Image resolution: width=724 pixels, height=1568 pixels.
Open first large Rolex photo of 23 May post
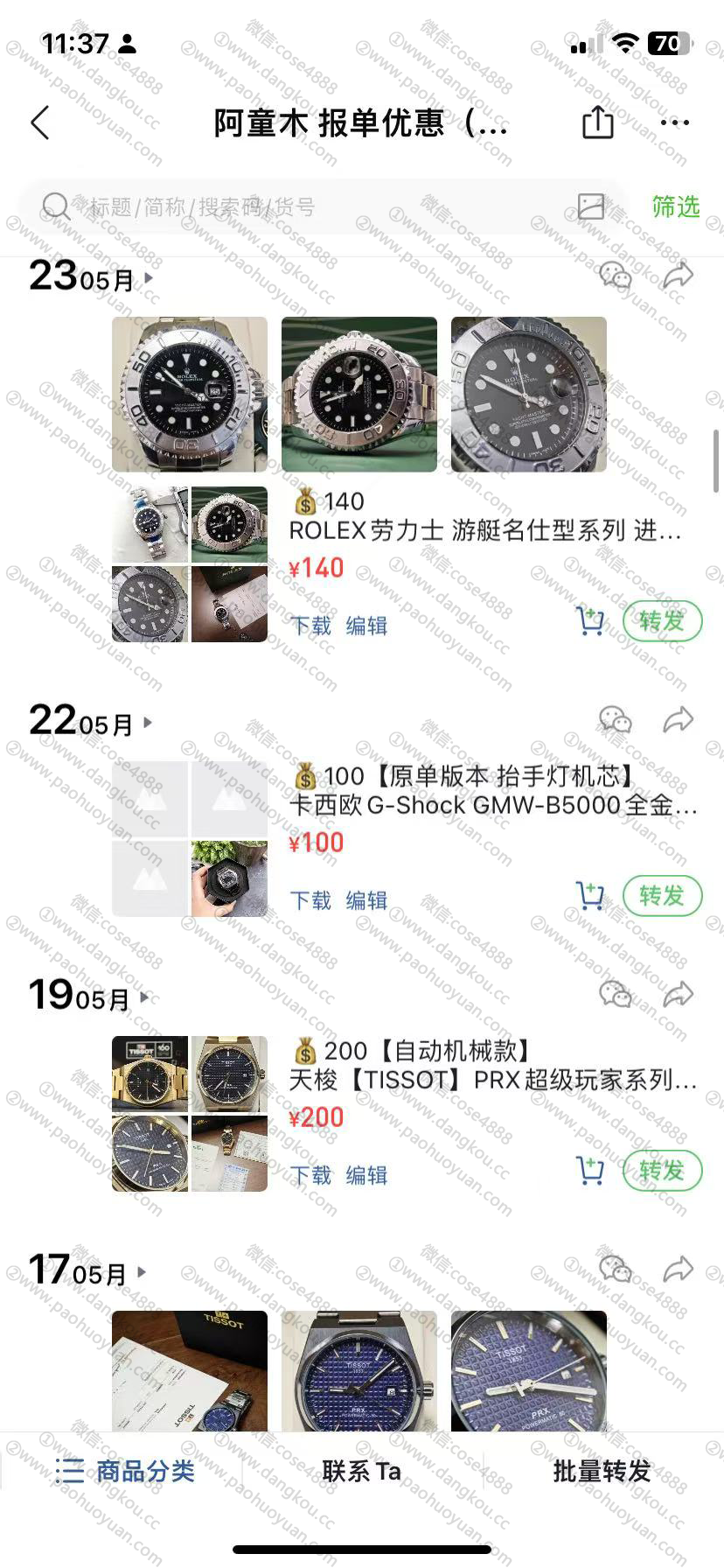point(190,395)
